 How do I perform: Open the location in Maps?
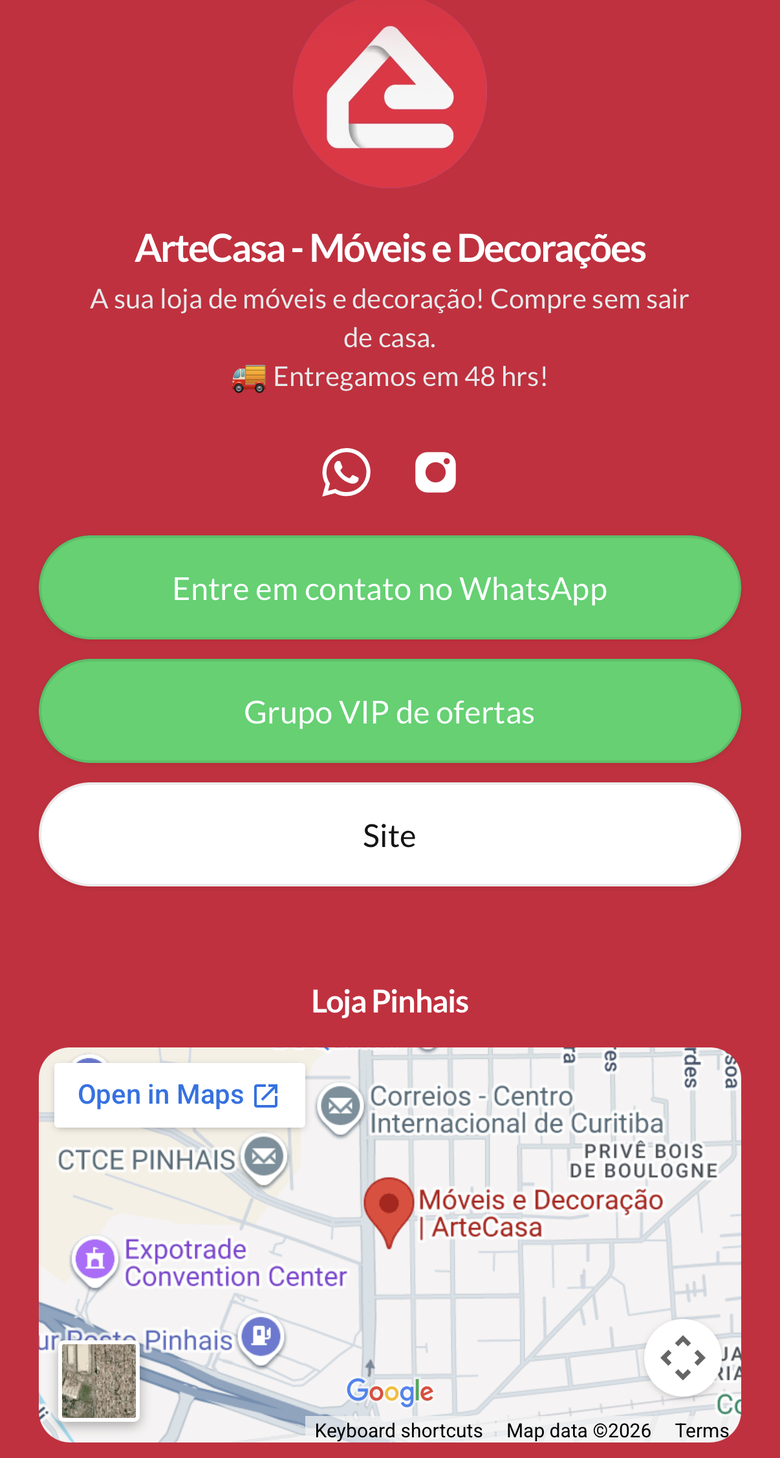pos(180,1095)
